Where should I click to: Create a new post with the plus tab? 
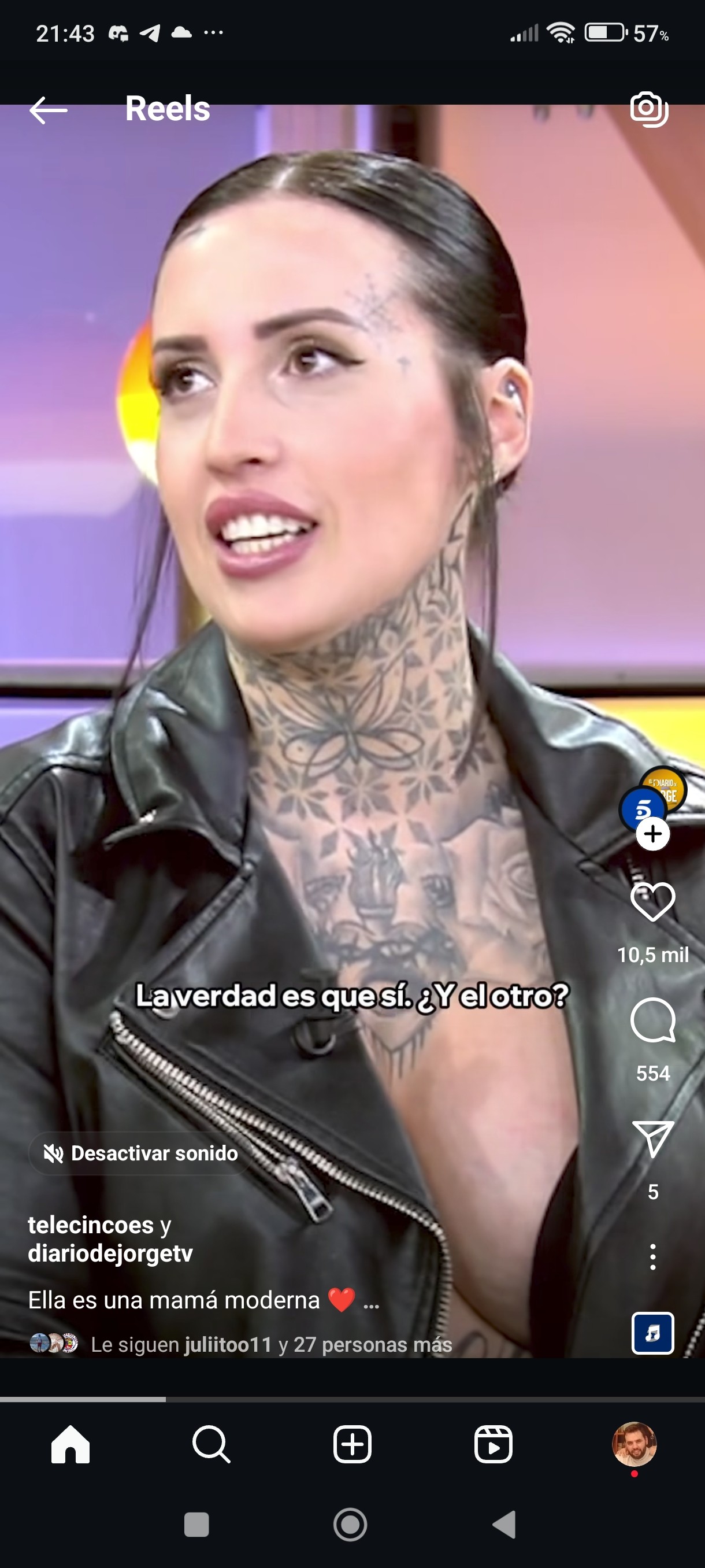tap(352, 1444)
